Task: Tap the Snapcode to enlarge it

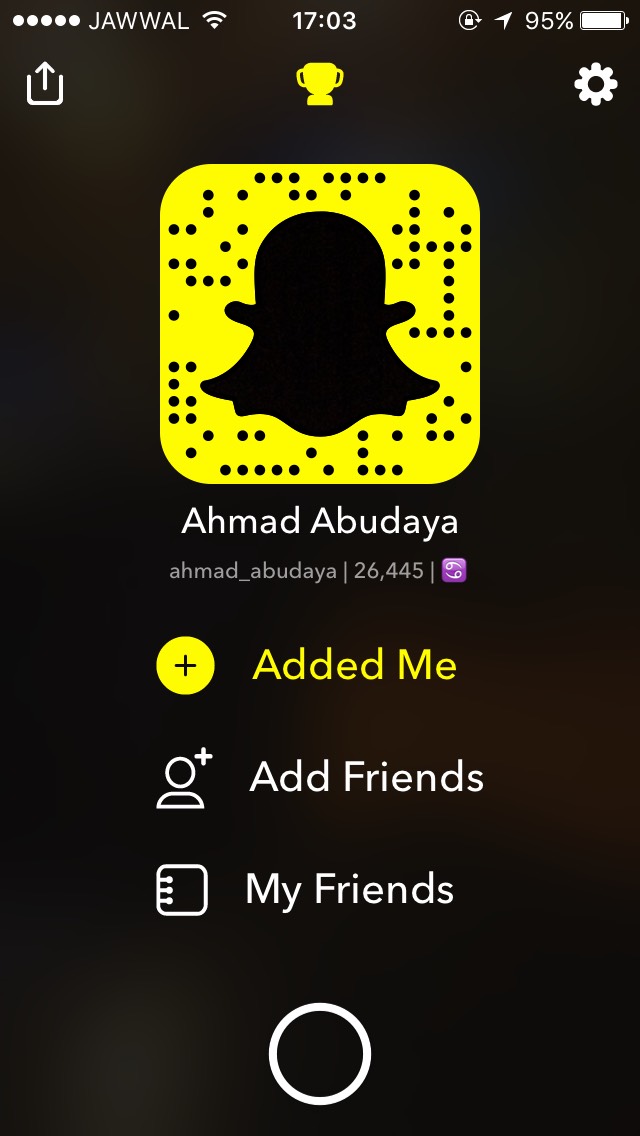Action: 320,323
